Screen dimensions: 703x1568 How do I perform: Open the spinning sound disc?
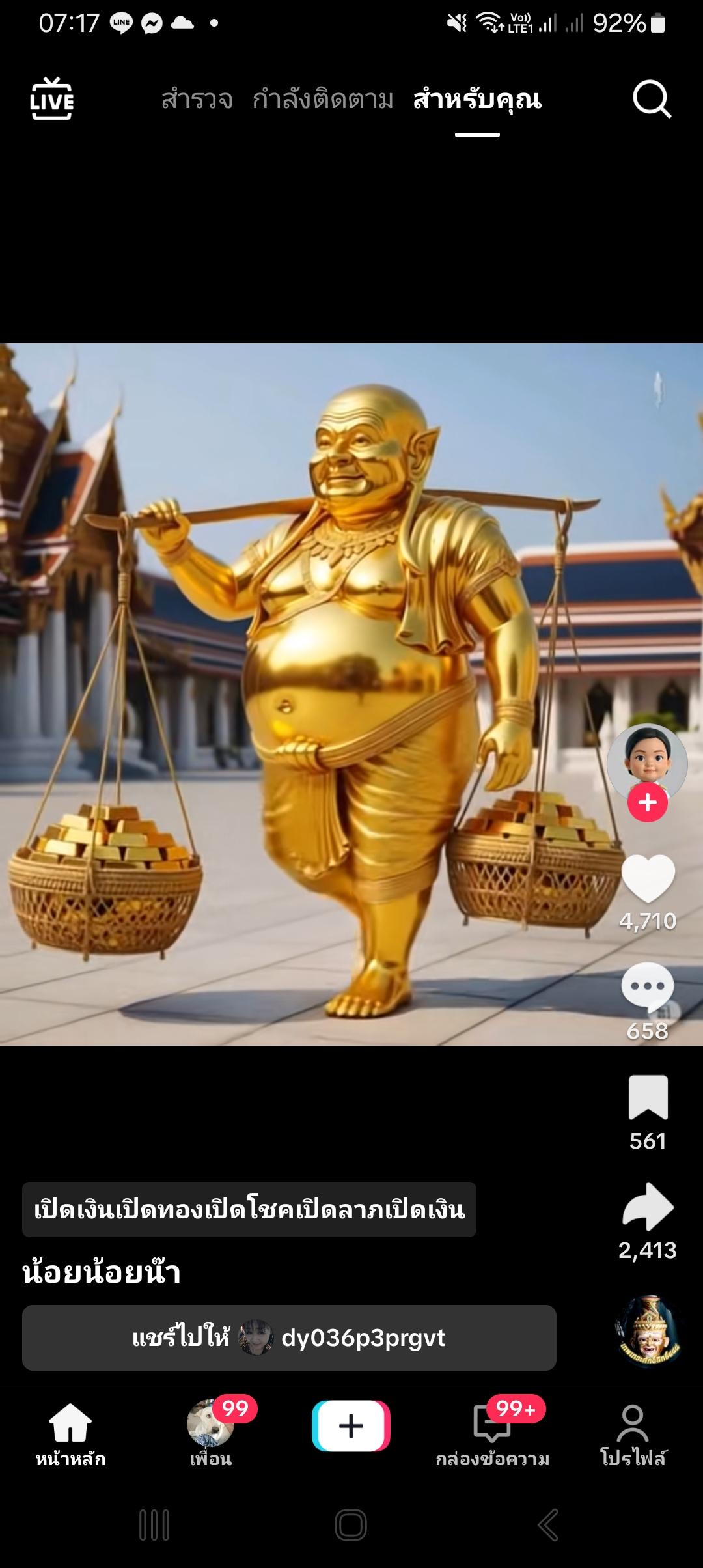[648, 1331]
